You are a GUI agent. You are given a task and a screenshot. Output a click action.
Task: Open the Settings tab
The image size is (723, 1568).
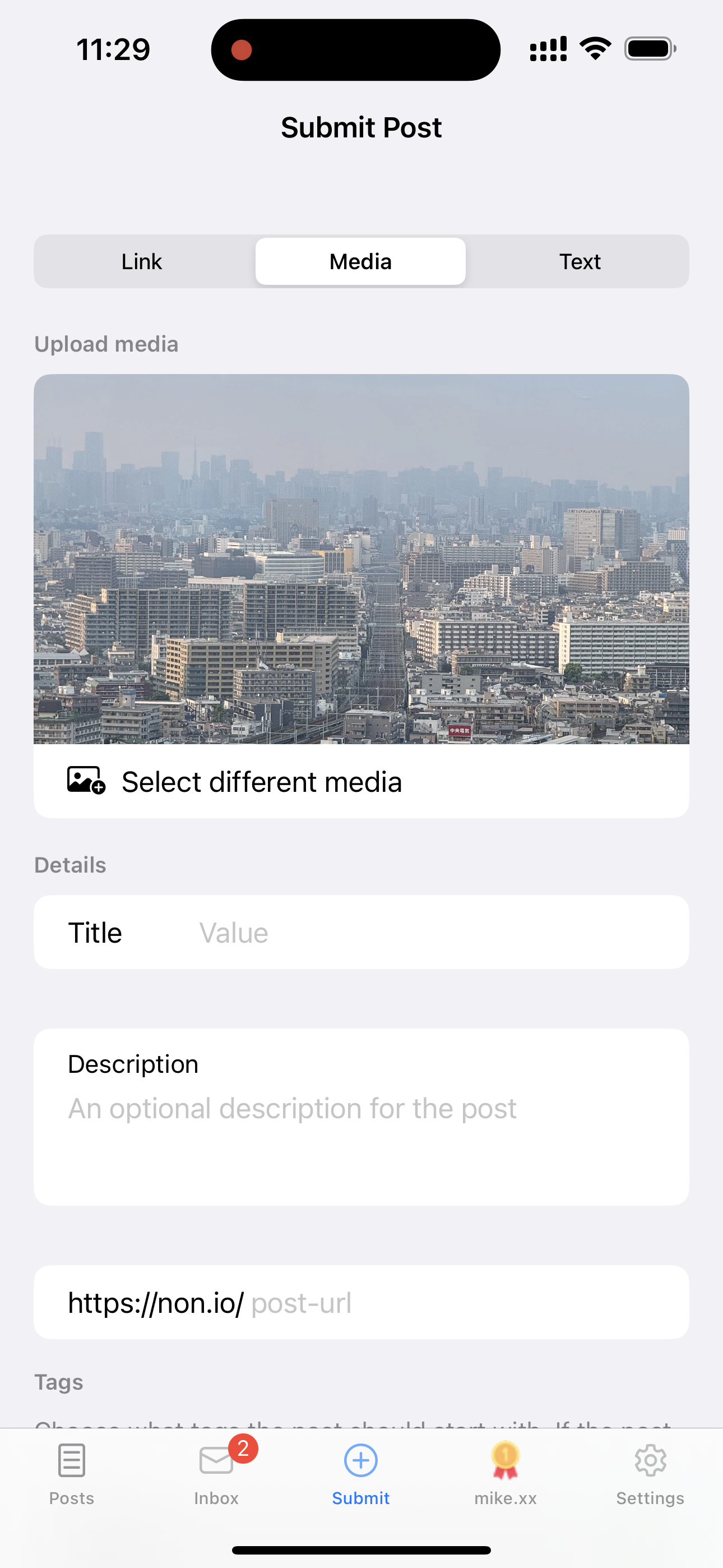(x=650, y=1469)
